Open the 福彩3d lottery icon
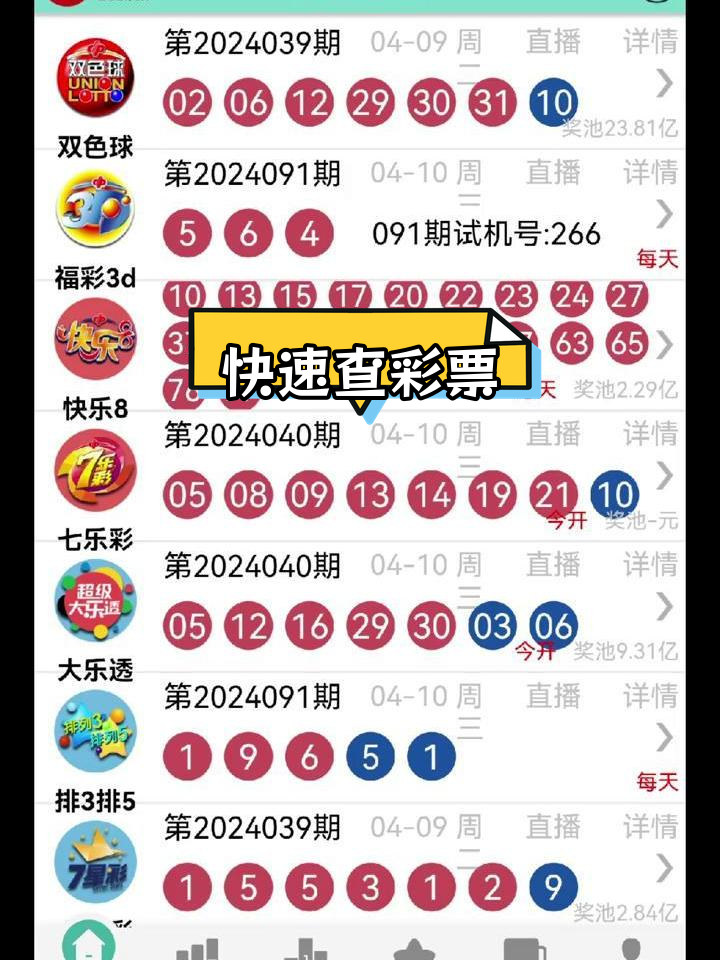Image resolution: width=720 pixels, height=960 pixels. [95, 205]
